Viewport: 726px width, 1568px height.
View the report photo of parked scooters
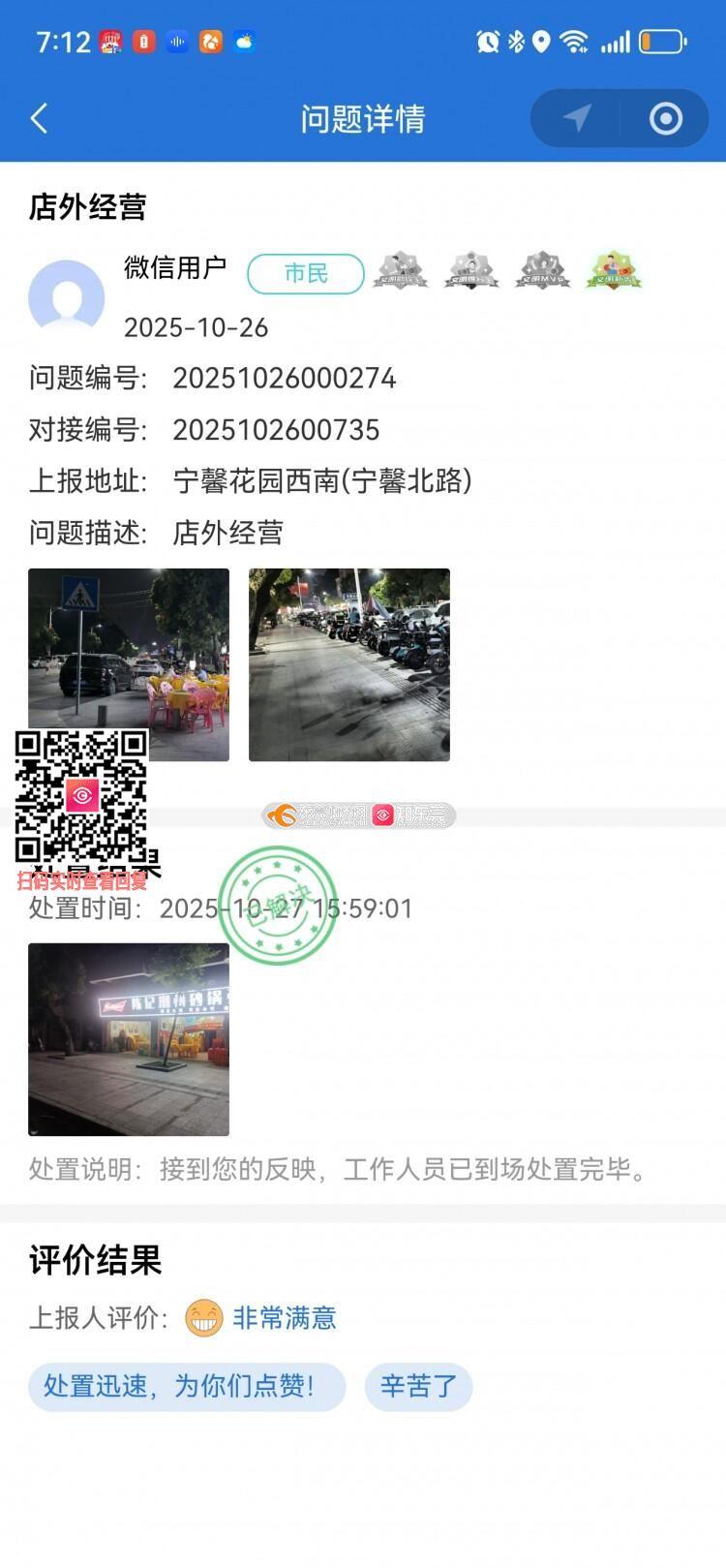348,664
